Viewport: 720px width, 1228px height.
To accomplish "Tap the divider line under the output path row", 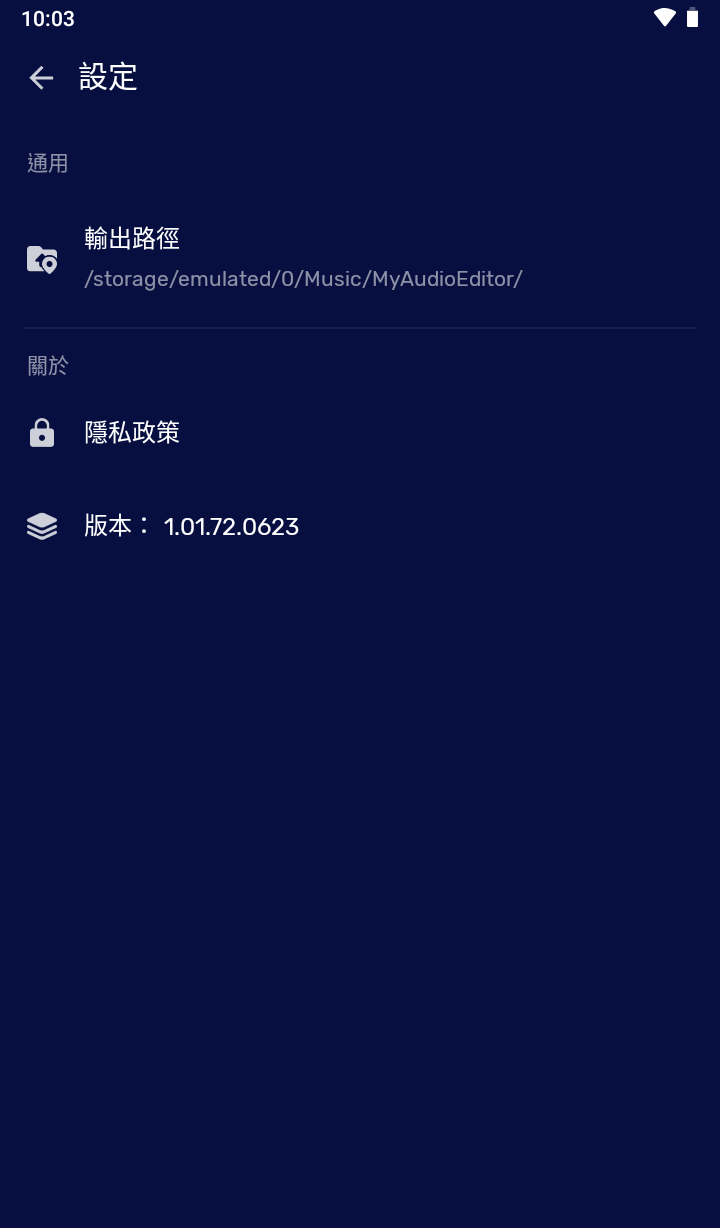I will point(360,325).
